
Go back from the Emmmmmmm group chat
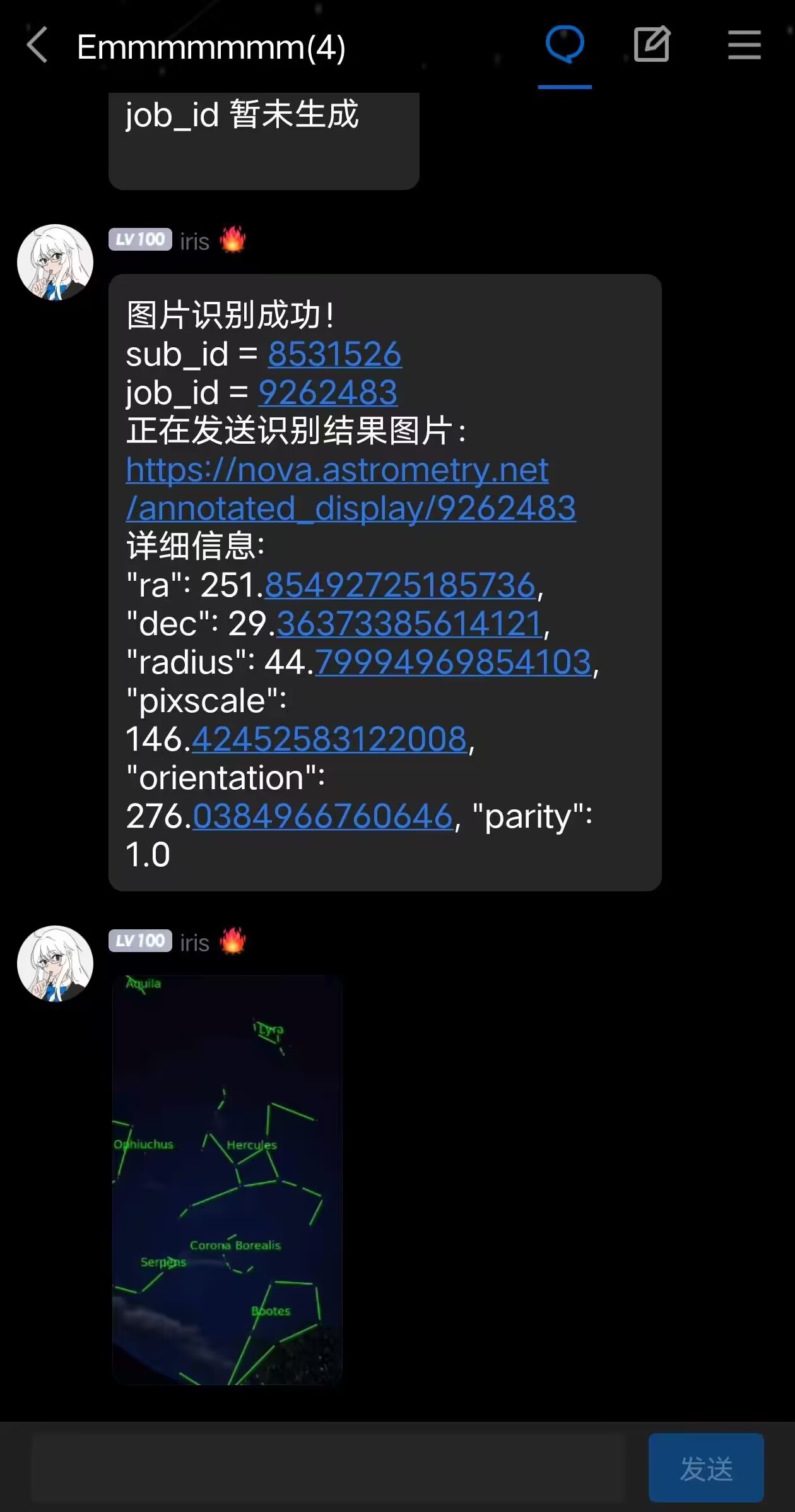click(x=37, y=45)
